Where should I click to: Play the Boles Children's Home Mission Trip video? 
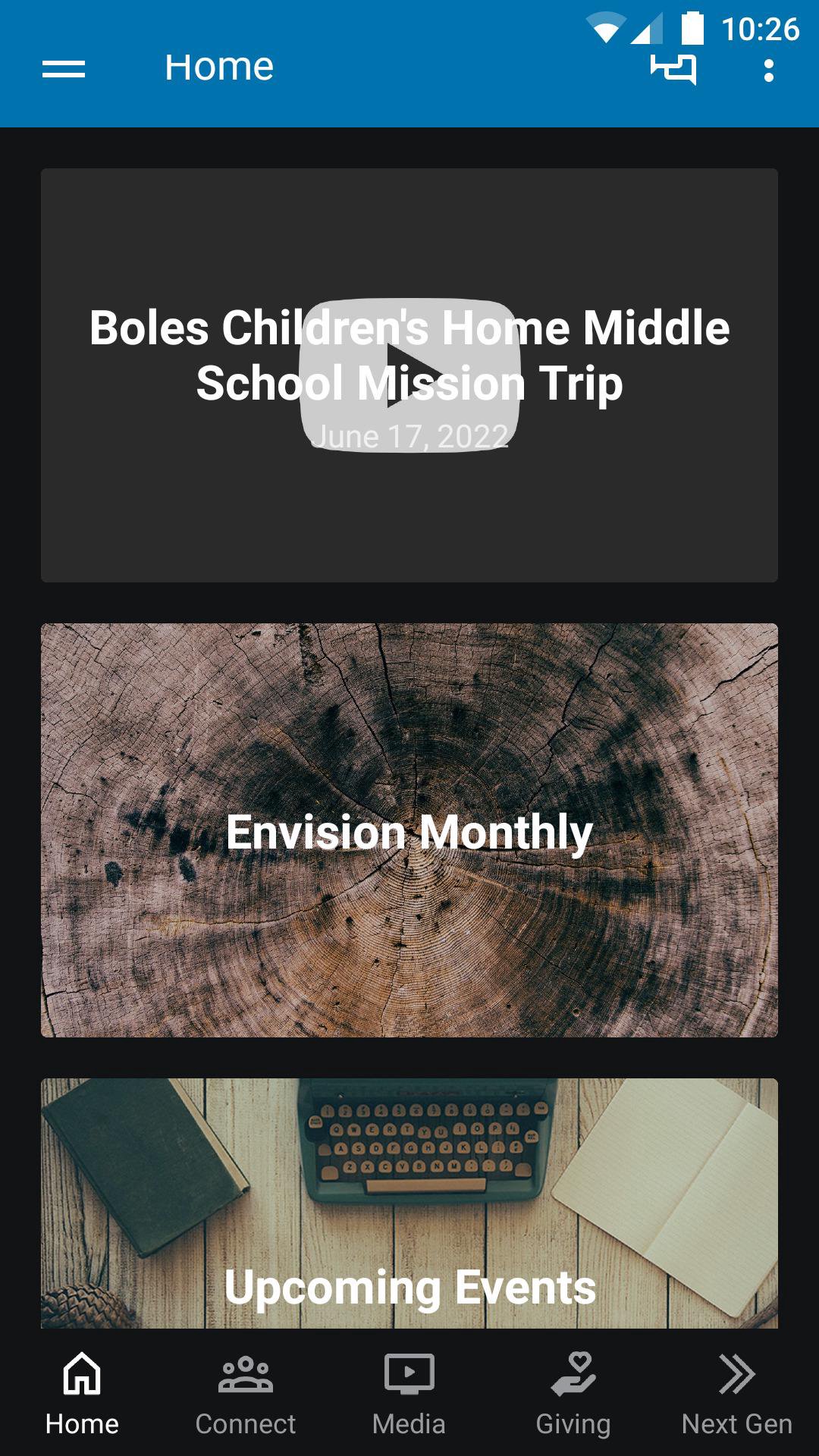point(409,375)
